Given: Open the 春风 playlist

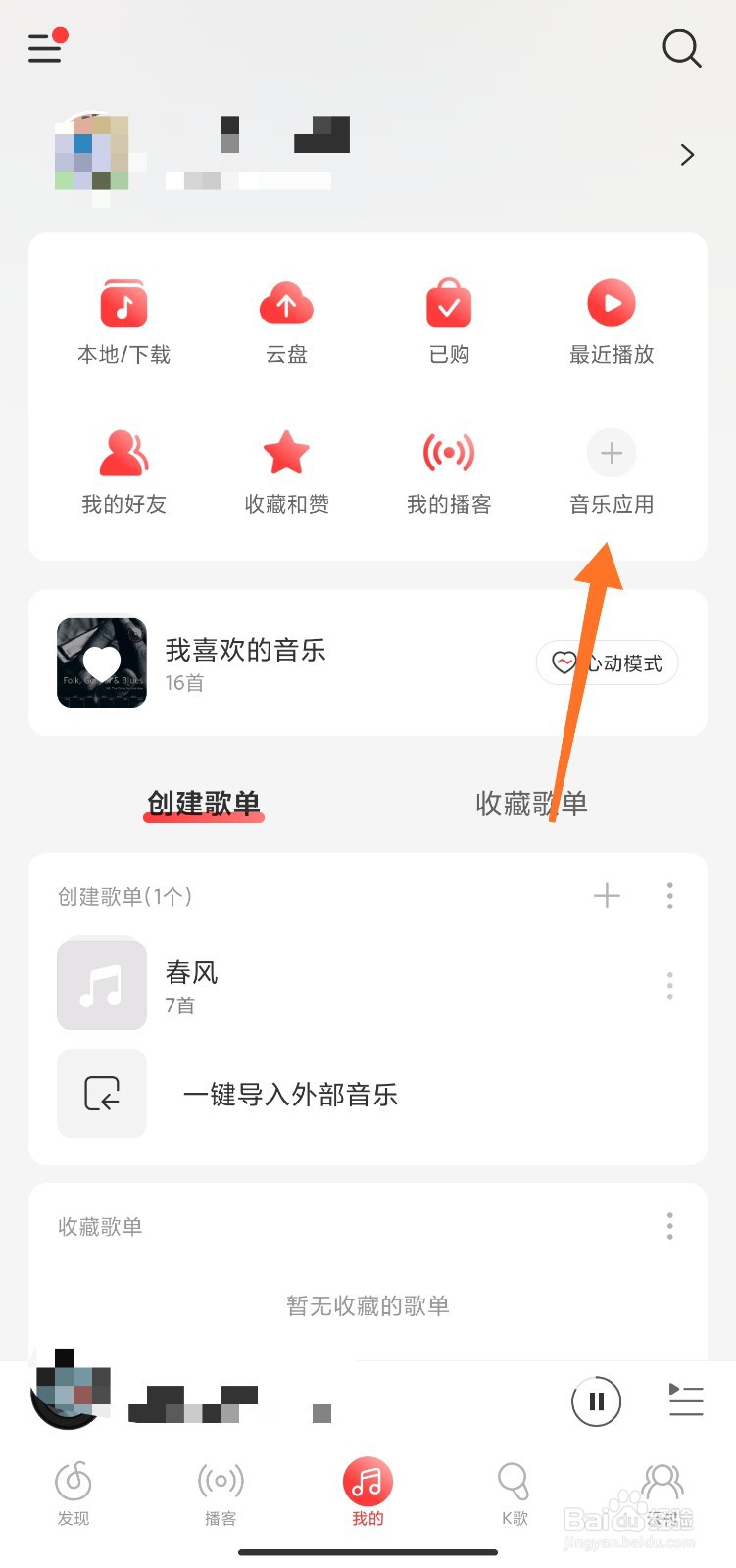Looking at the screenshot, I should click(x=191, y=985).
